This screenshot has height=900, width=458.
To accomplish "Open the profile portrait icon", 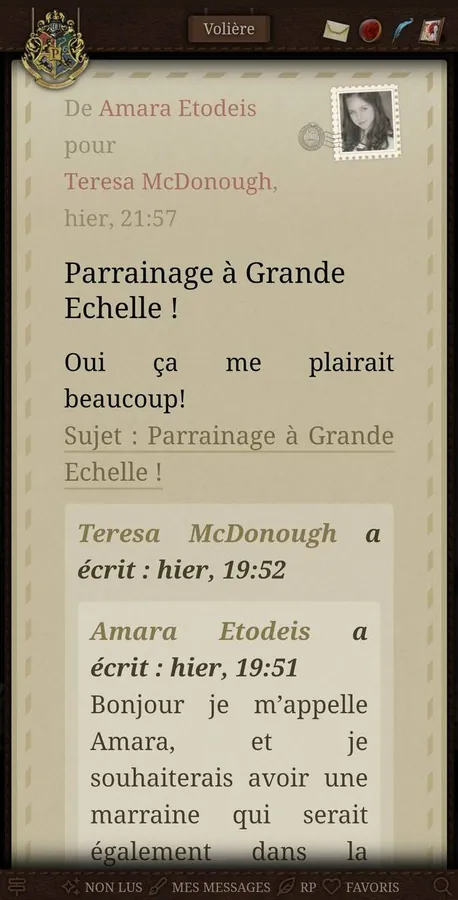I will (431, 30).
